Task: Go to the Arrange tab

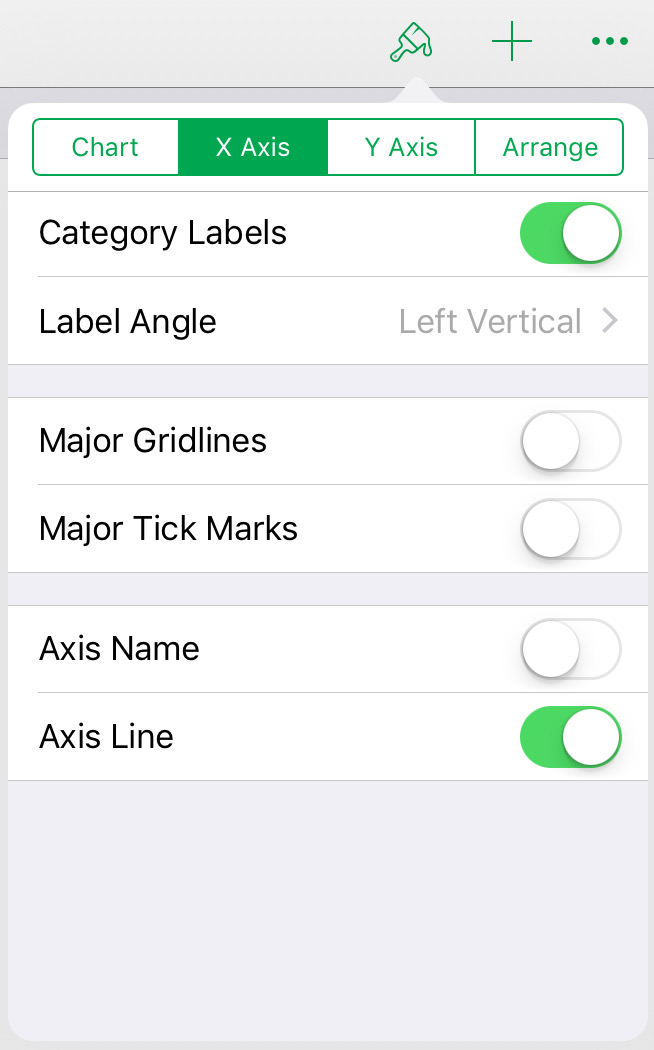Action: pyautogui.click(x=550, y=147)
